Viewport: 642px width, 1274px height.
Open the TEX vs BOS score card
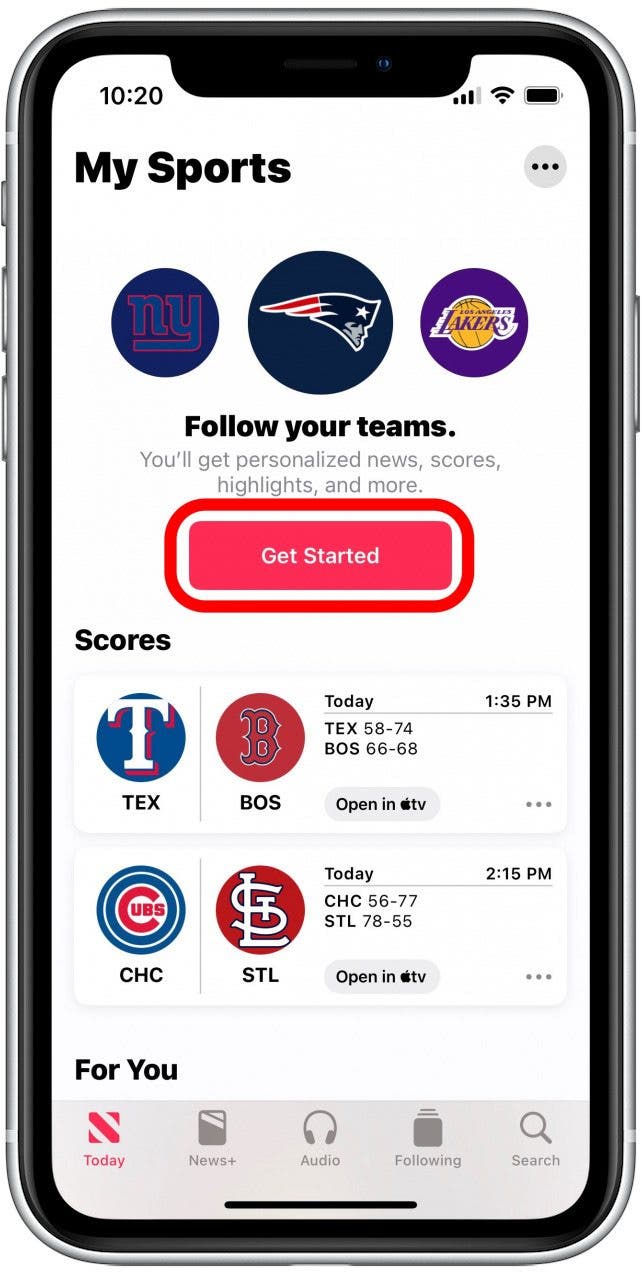point(437,738)
